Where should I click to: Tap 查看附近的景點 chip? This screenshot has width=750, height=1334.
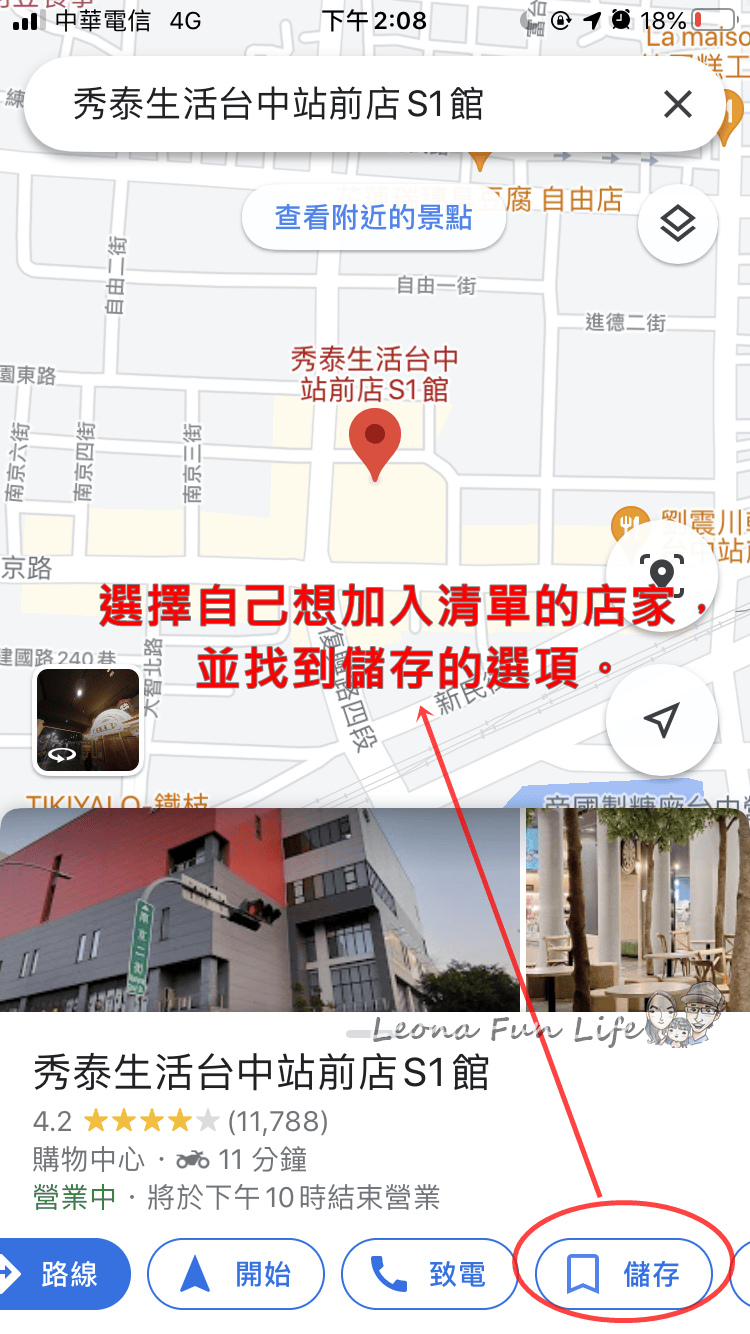click(x=373, y=217)
